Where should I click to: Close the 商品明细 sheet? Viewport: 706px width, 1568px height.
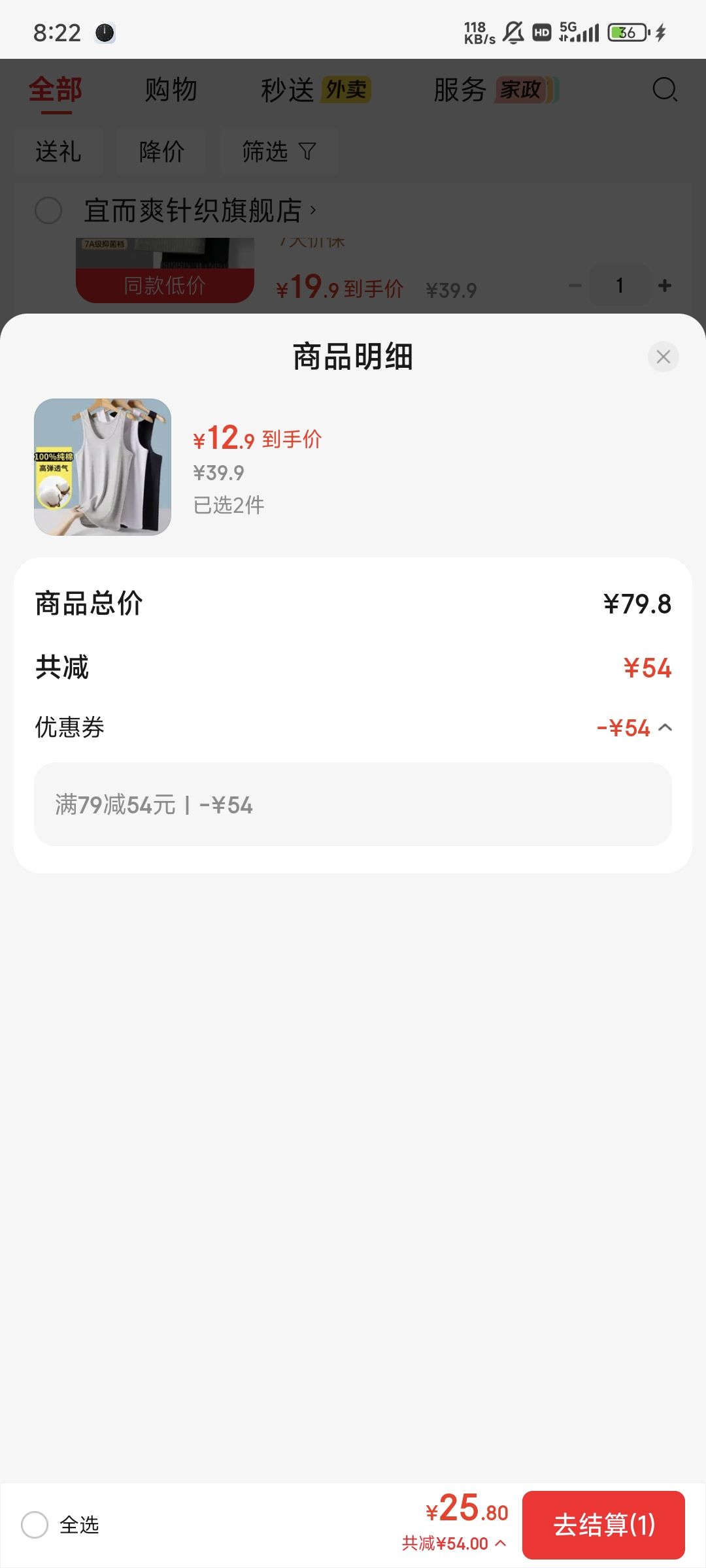[663, 357]
